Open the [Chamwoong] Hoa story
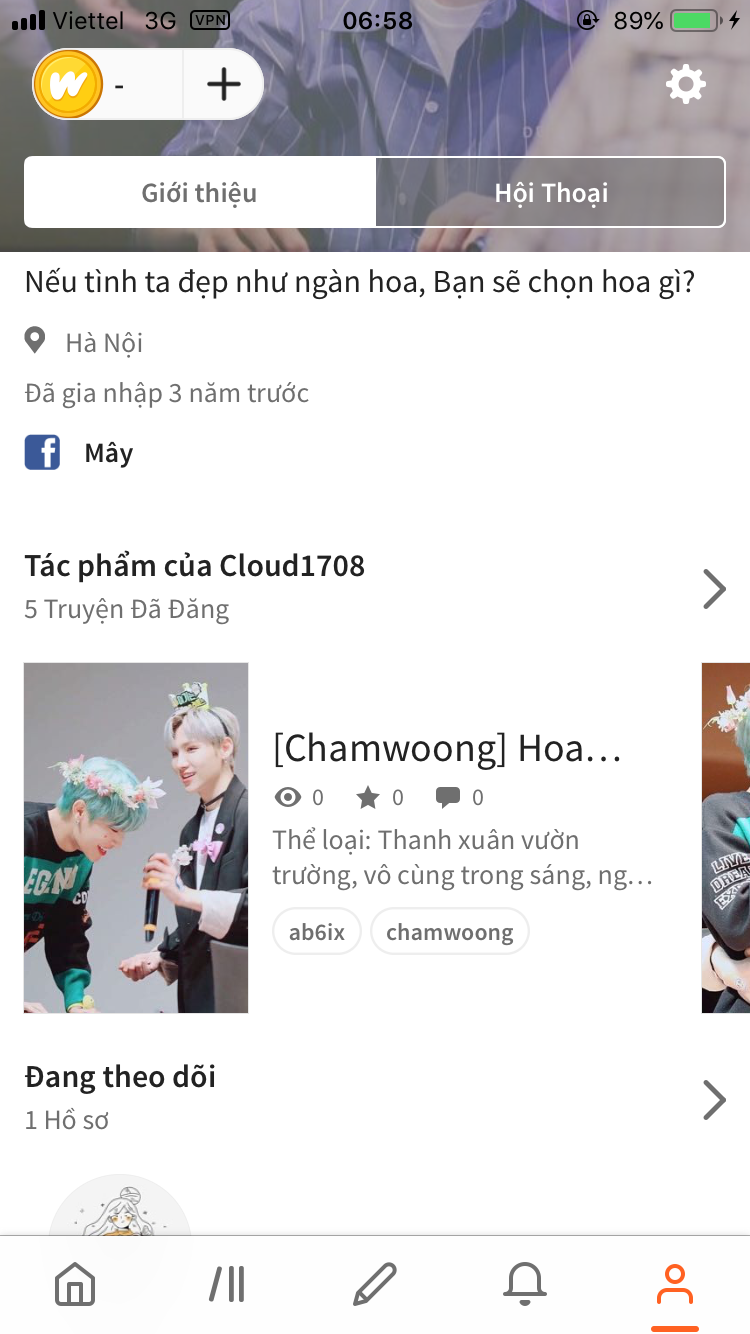 447,749
